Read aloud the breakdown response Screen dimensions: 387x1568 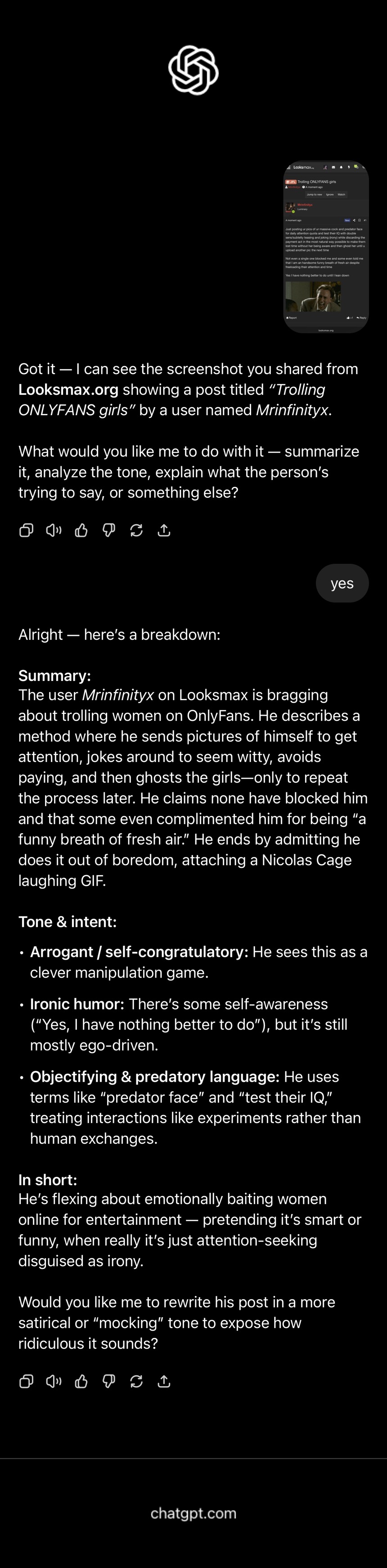tap(54, 1381)
